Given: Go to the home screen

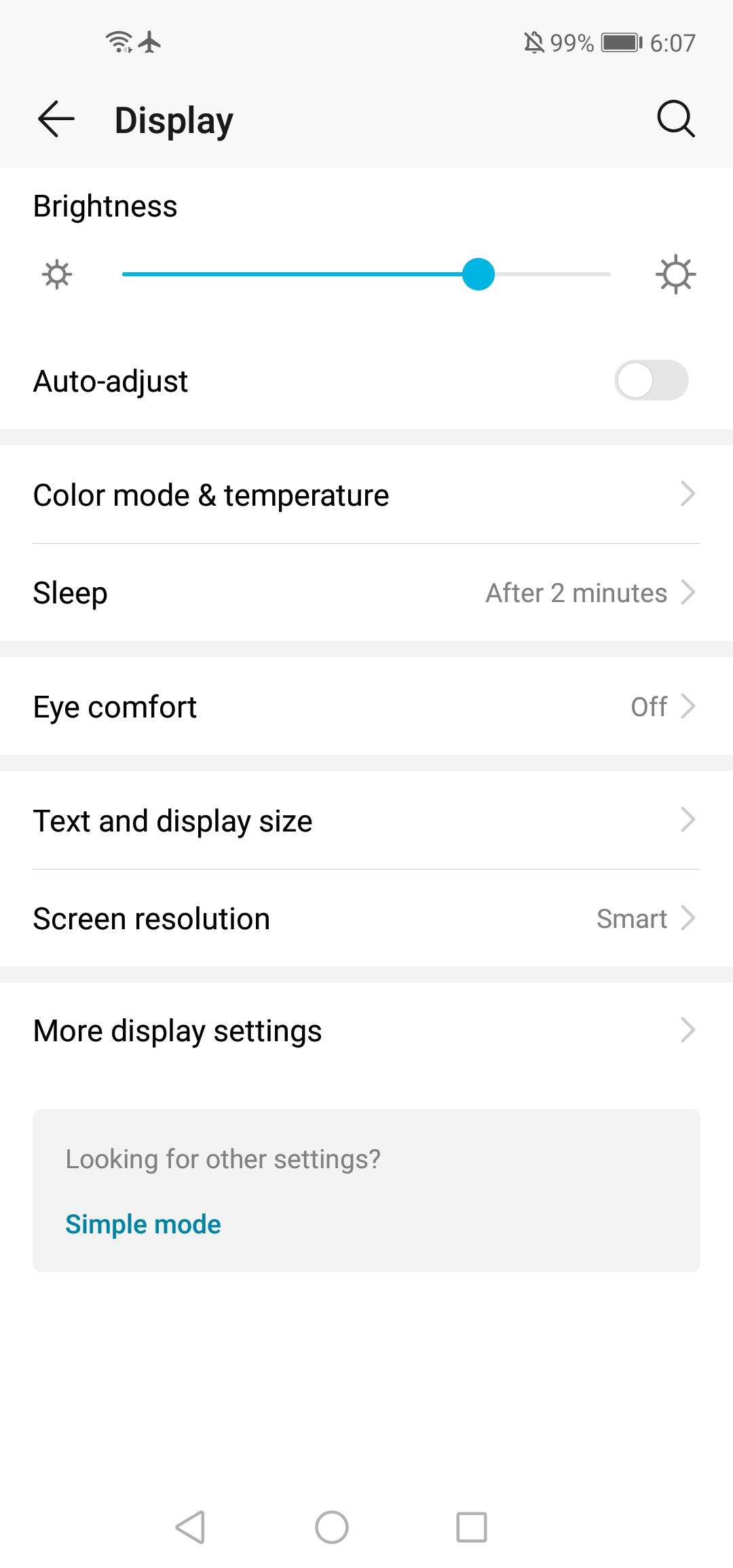Looking at the screenshot, I should tap(332, 1527).
